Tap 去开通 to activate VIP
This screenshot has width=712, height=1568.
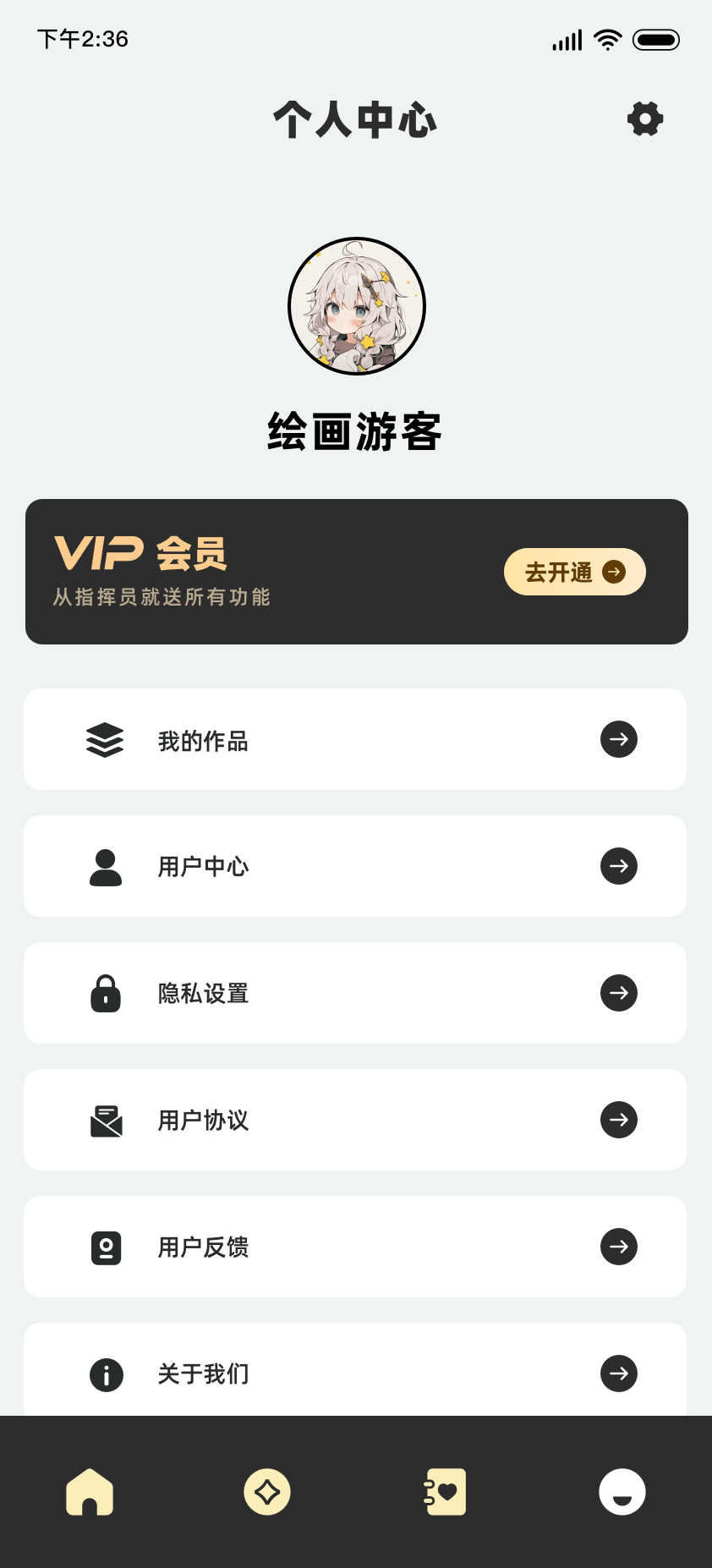[574, 572]
